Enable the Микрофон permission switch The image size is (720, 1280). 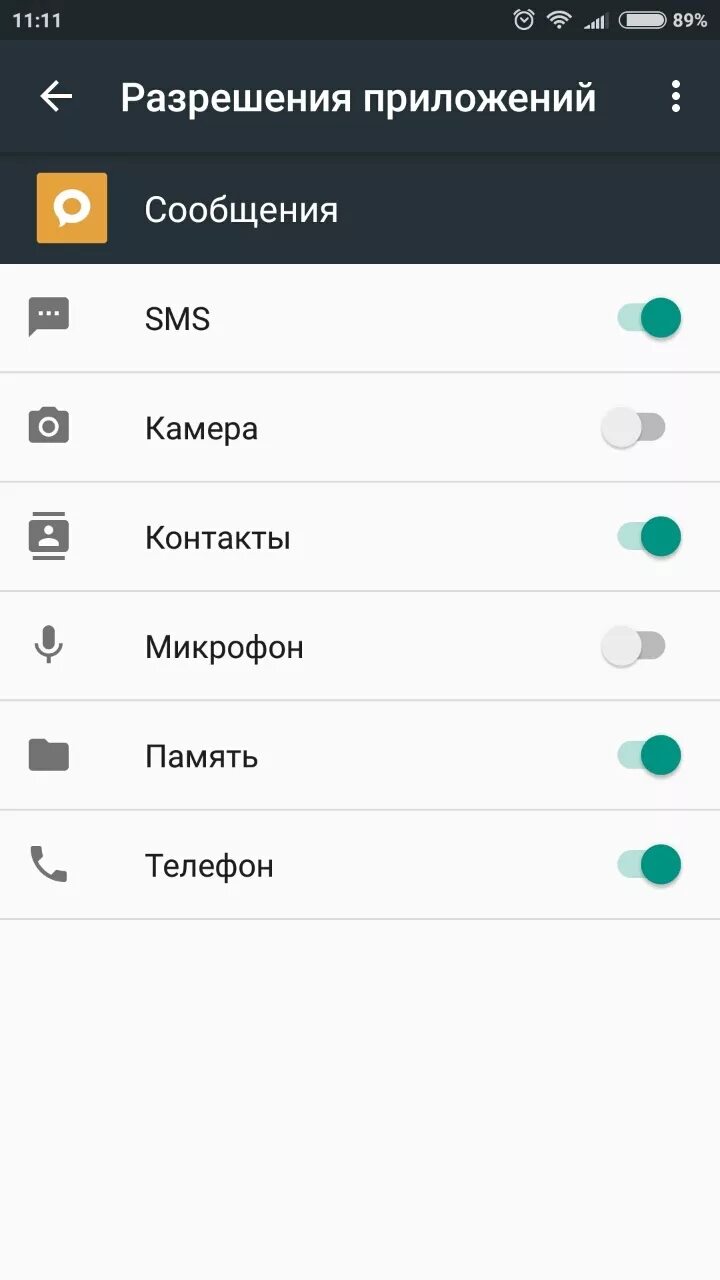point(633,646)
